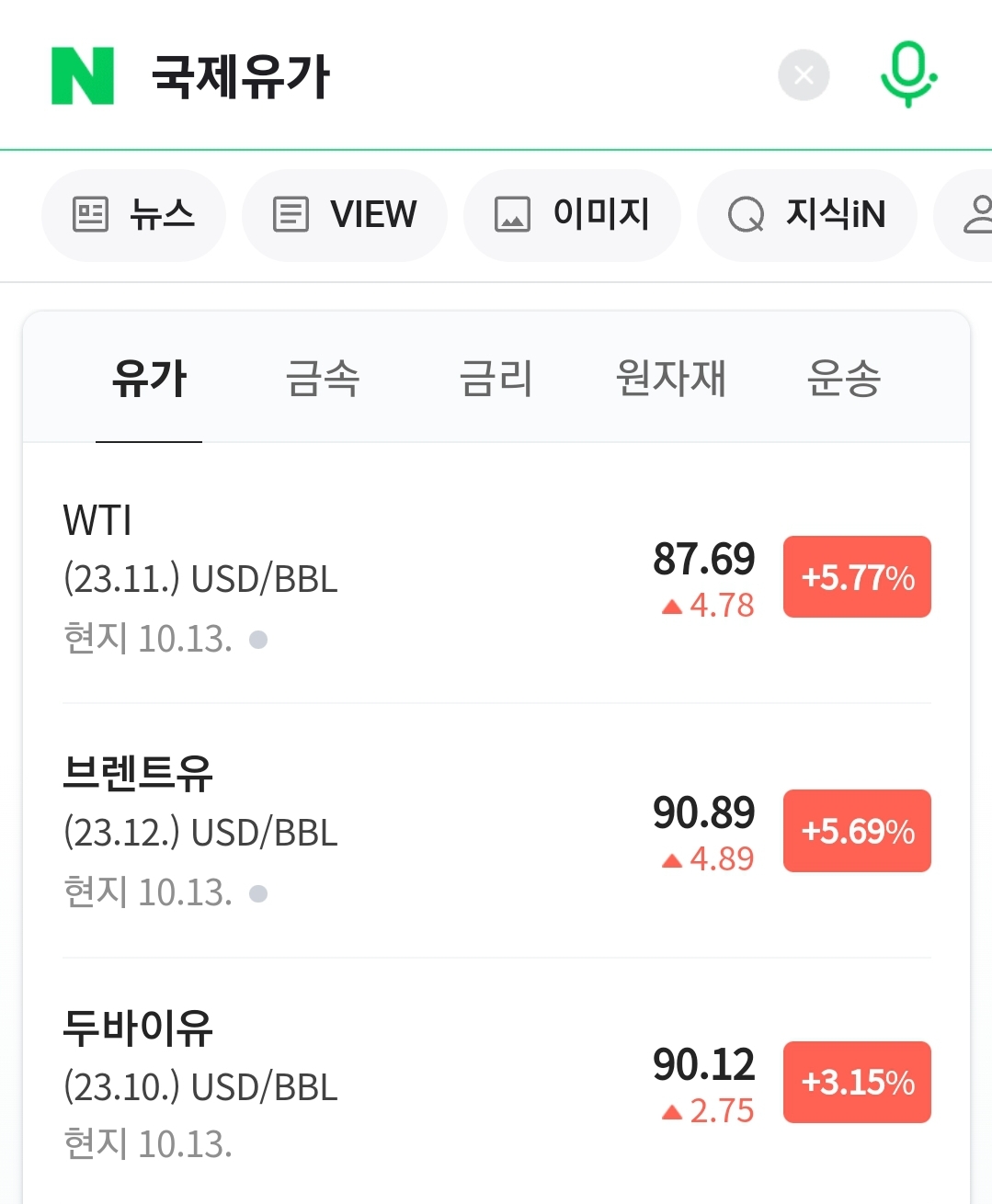Image resolution: width=992 pixels, height=1204 pixels.
Task: Filter results by 뉴스
Action: (x=134, y=215)
